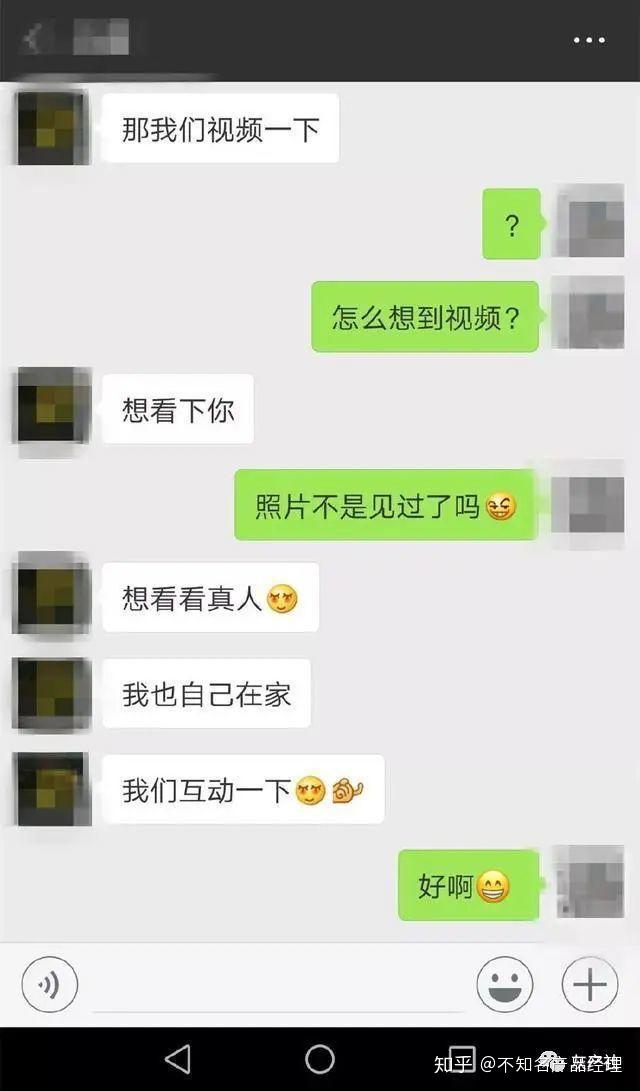The image size is (640, 1091).
Task: Switch to voice message input
Action: point(49,985)
